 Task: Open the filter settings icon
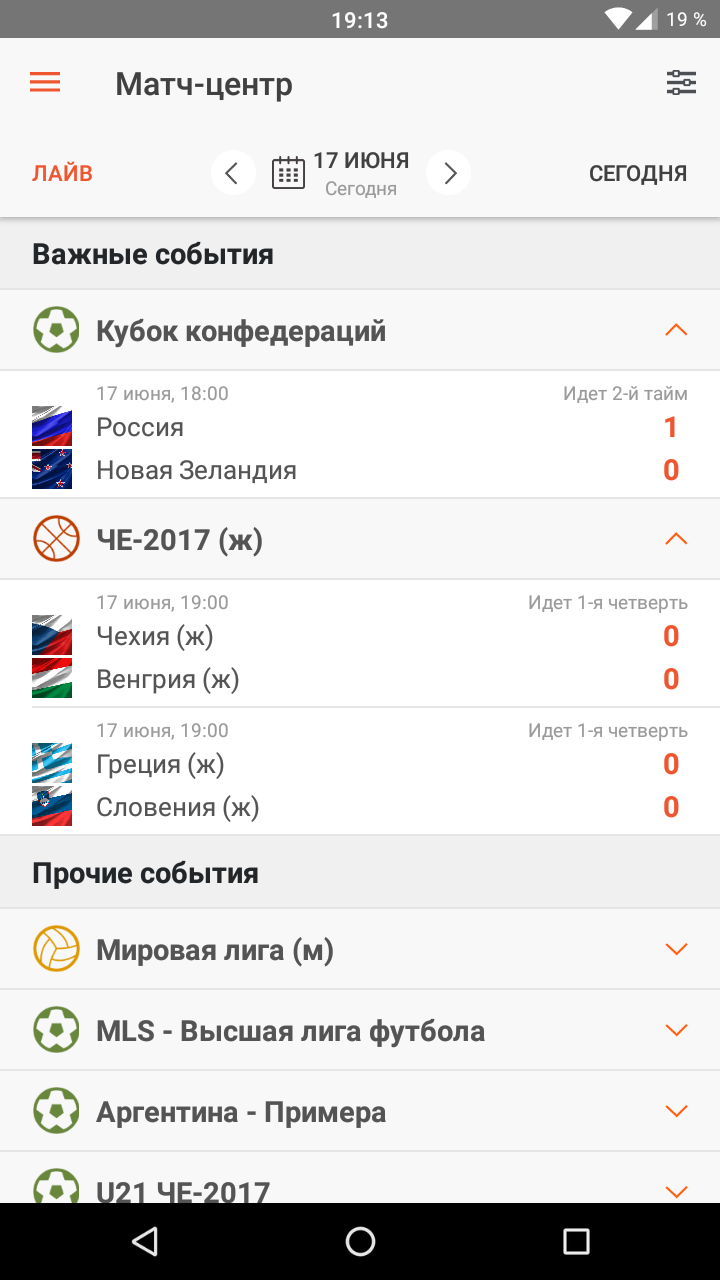point(681,83)
